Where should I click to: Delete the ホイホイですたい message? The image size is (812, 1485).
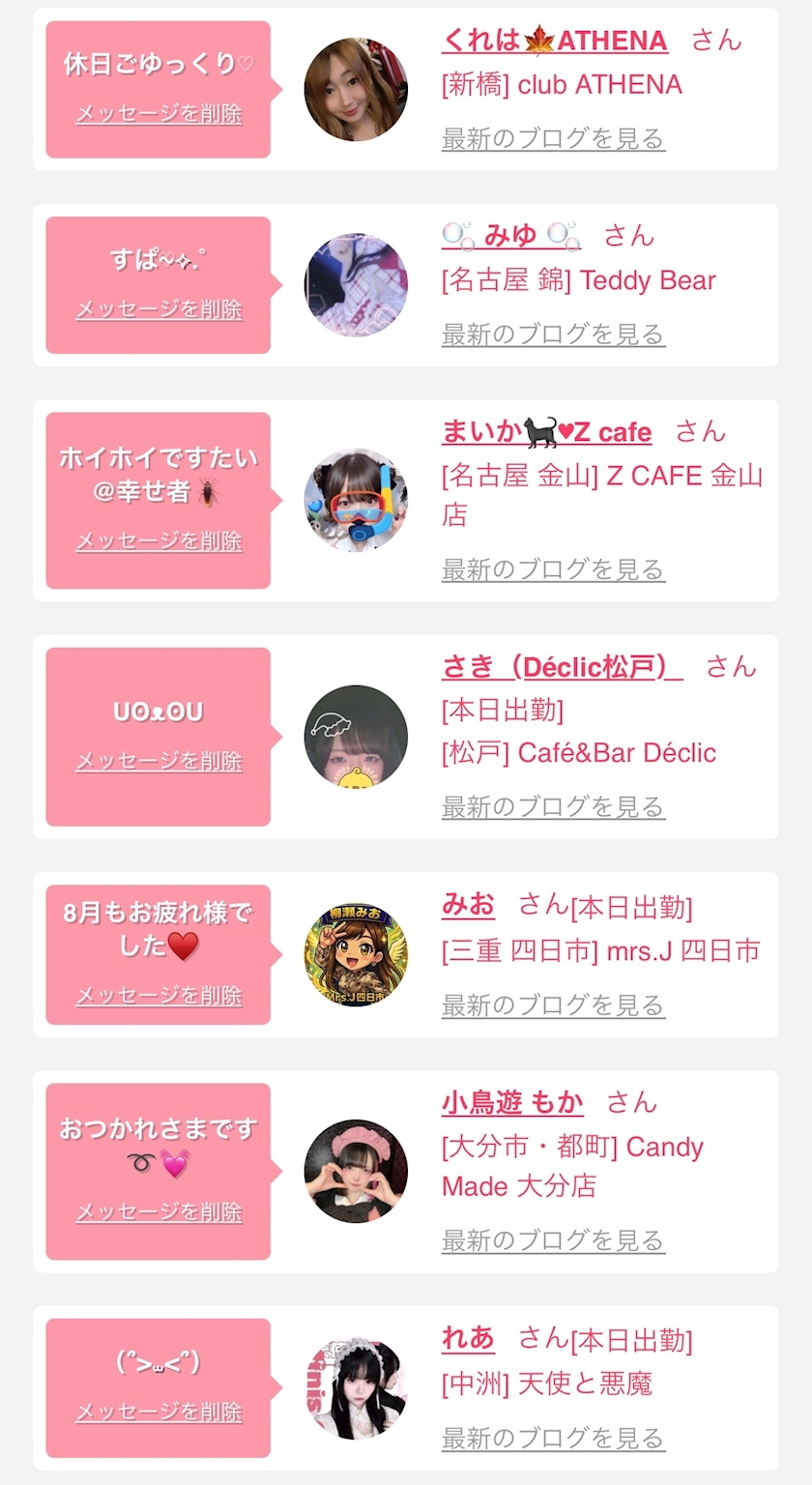tap(159, 541)
